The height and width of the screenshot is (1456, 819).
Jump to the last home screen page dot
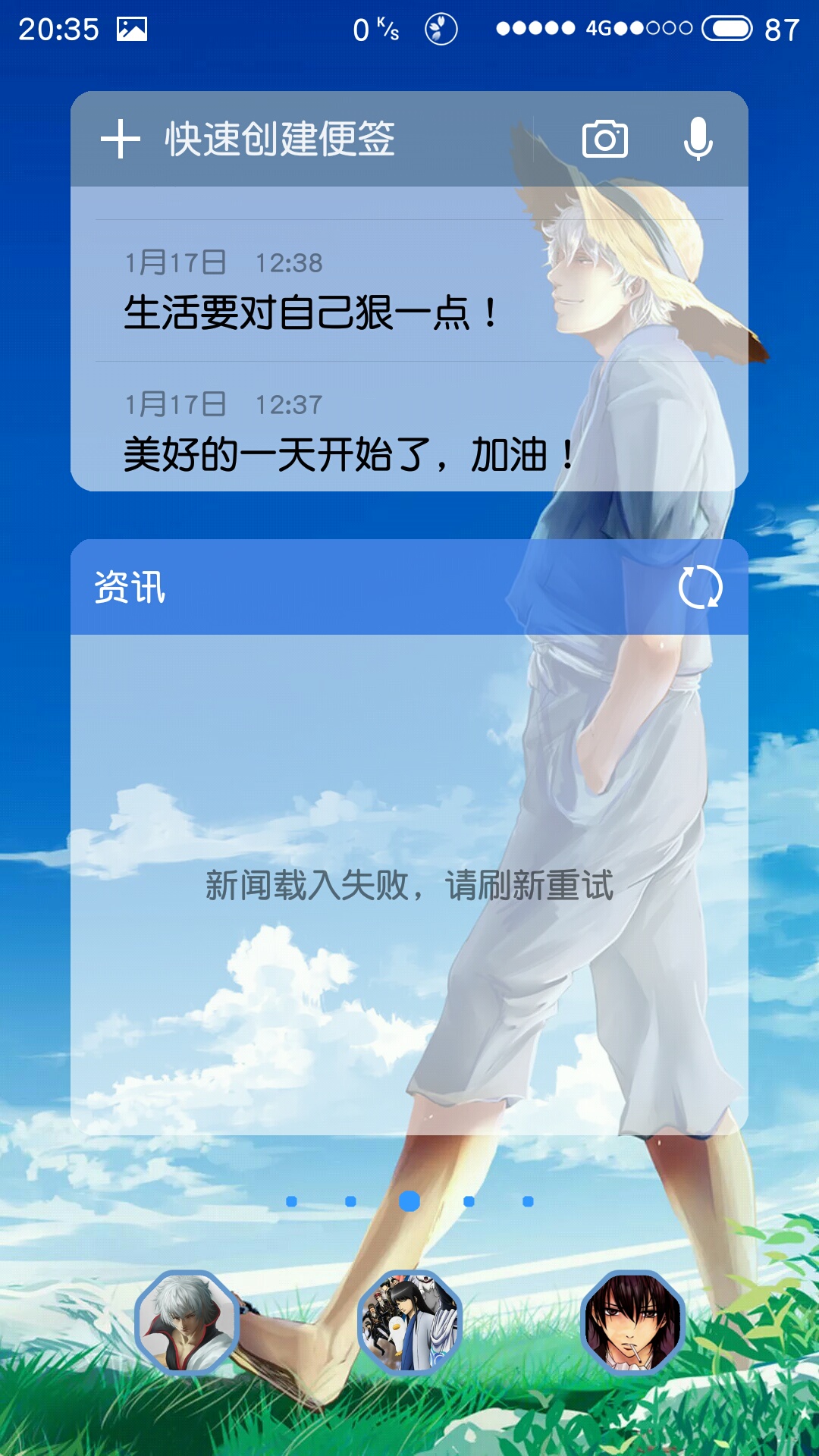tap(528, 1201)
